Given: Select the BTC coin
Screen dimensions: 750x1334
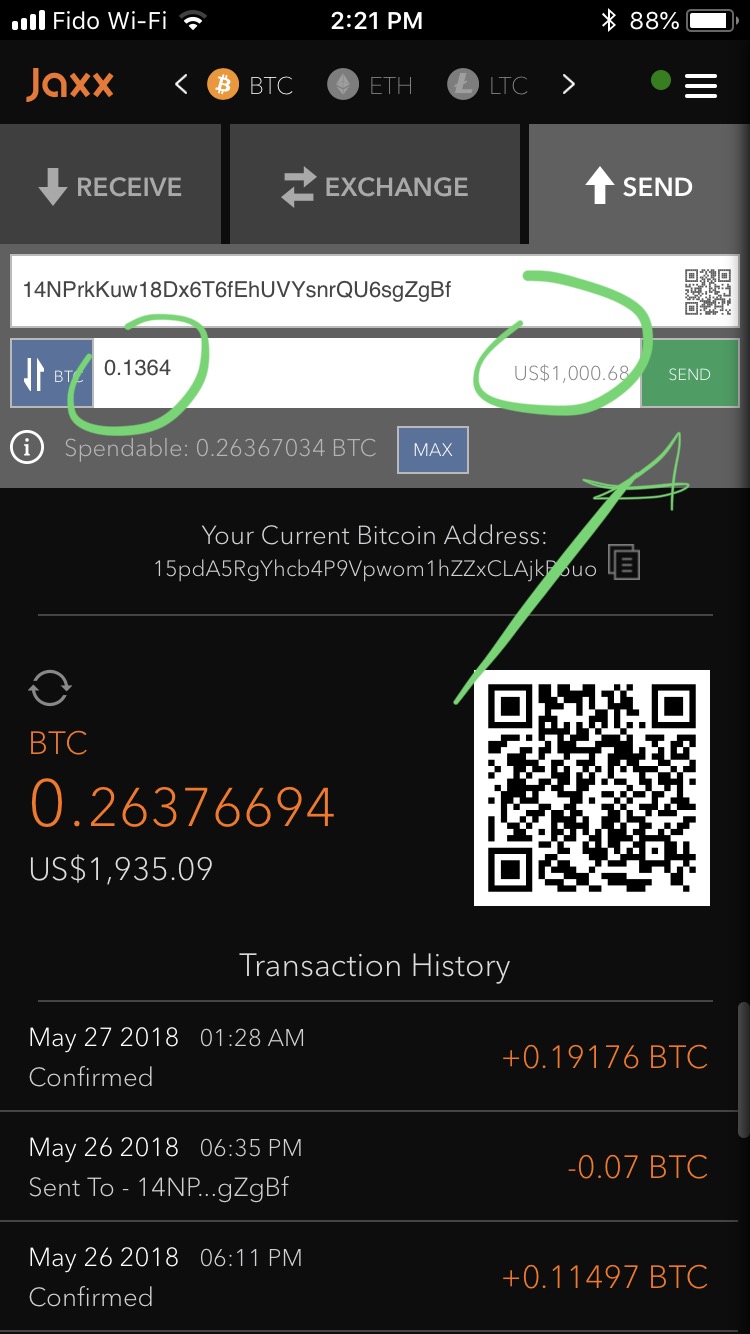Looking at the screenshot, I should pyautogui.click(x=250, y=85).
